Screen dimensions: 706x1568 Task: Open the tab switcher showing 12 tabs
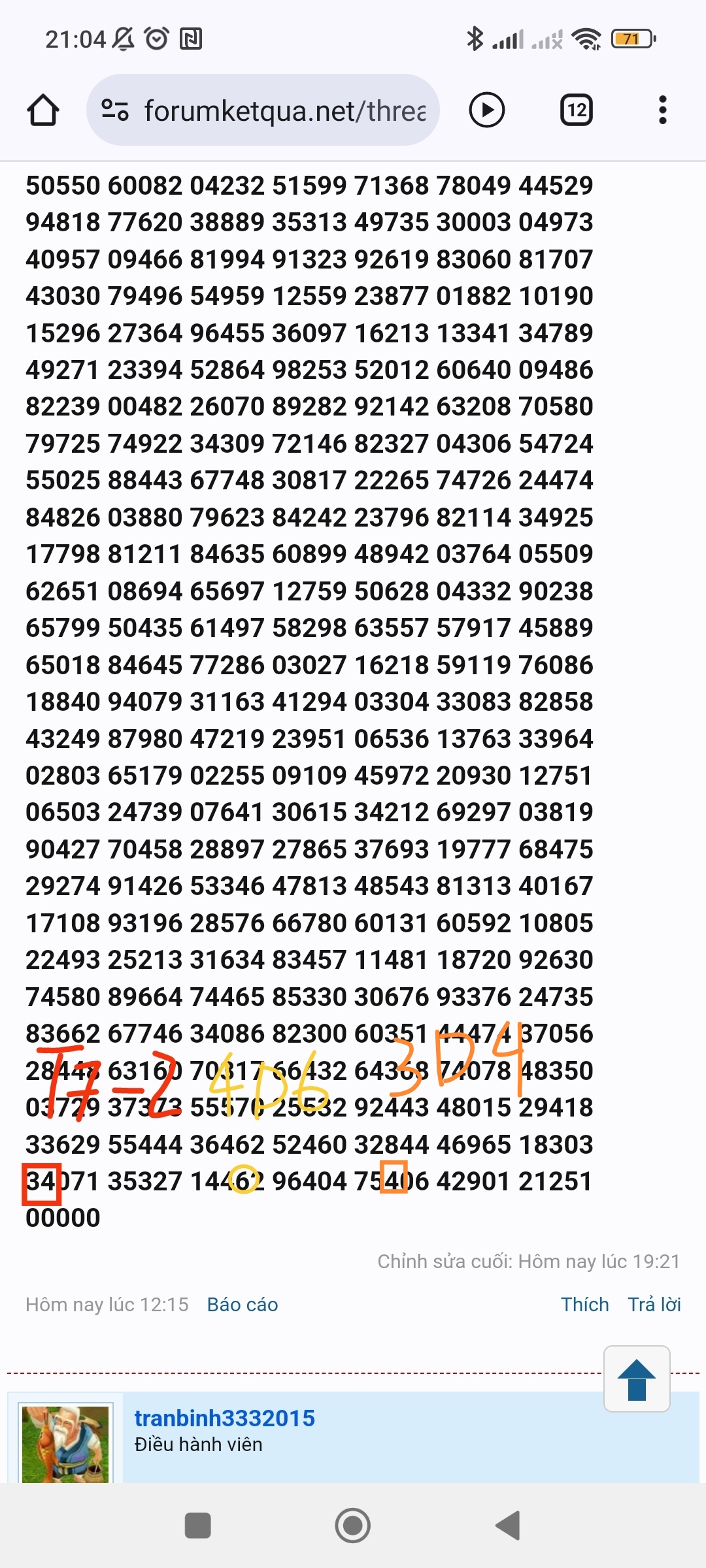577,110
